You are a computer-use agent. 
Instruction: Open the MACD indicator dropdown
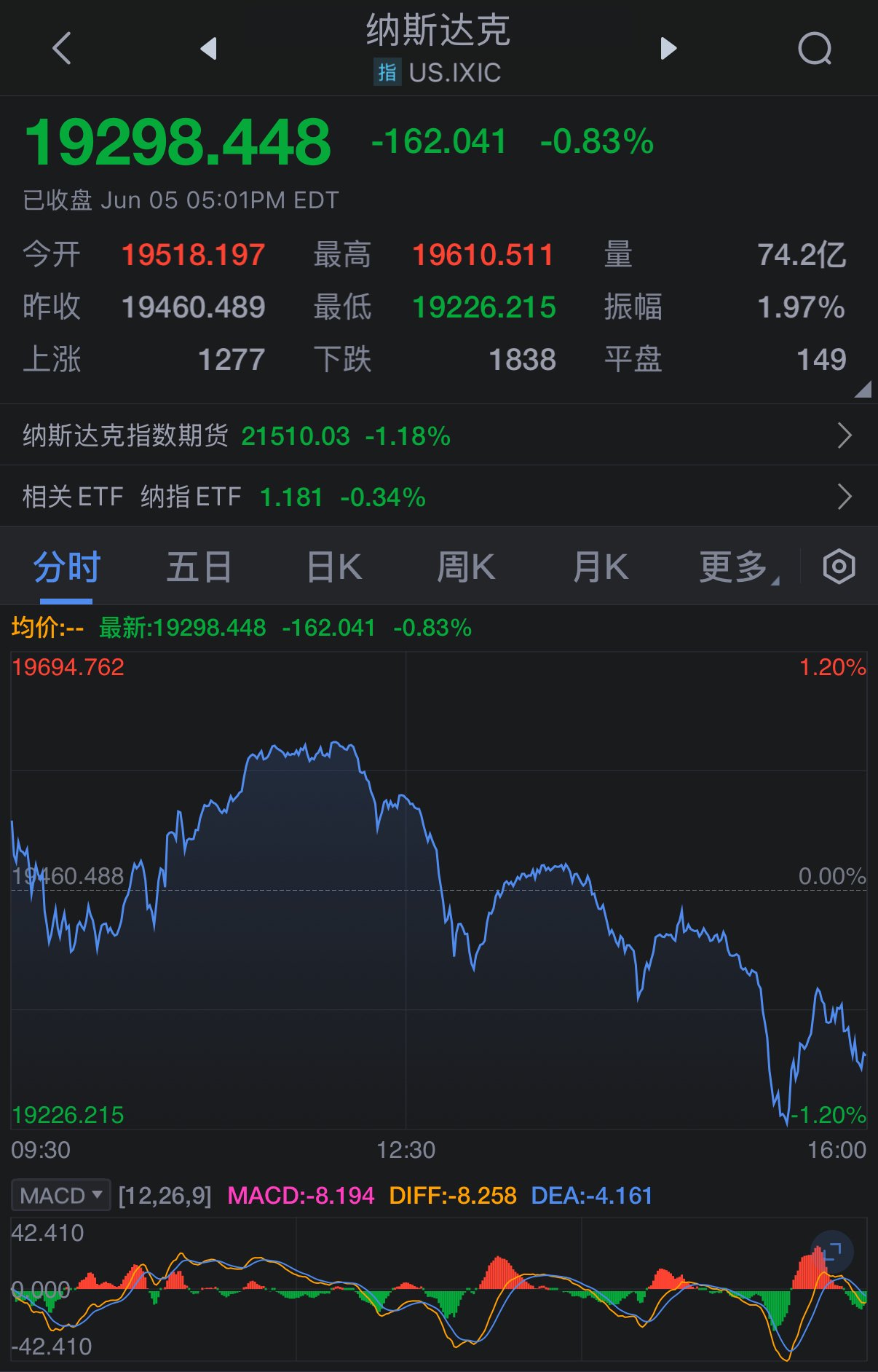(x=61, y=1195)
